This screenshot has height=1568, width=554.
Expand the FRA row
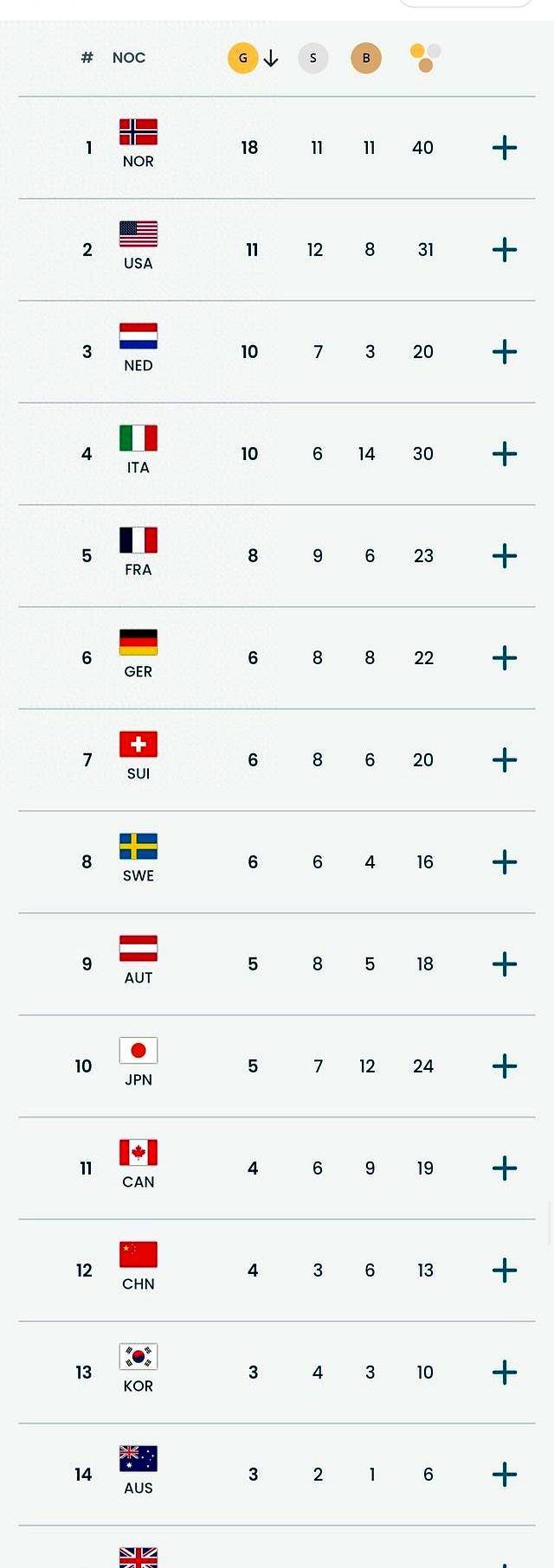505,556
